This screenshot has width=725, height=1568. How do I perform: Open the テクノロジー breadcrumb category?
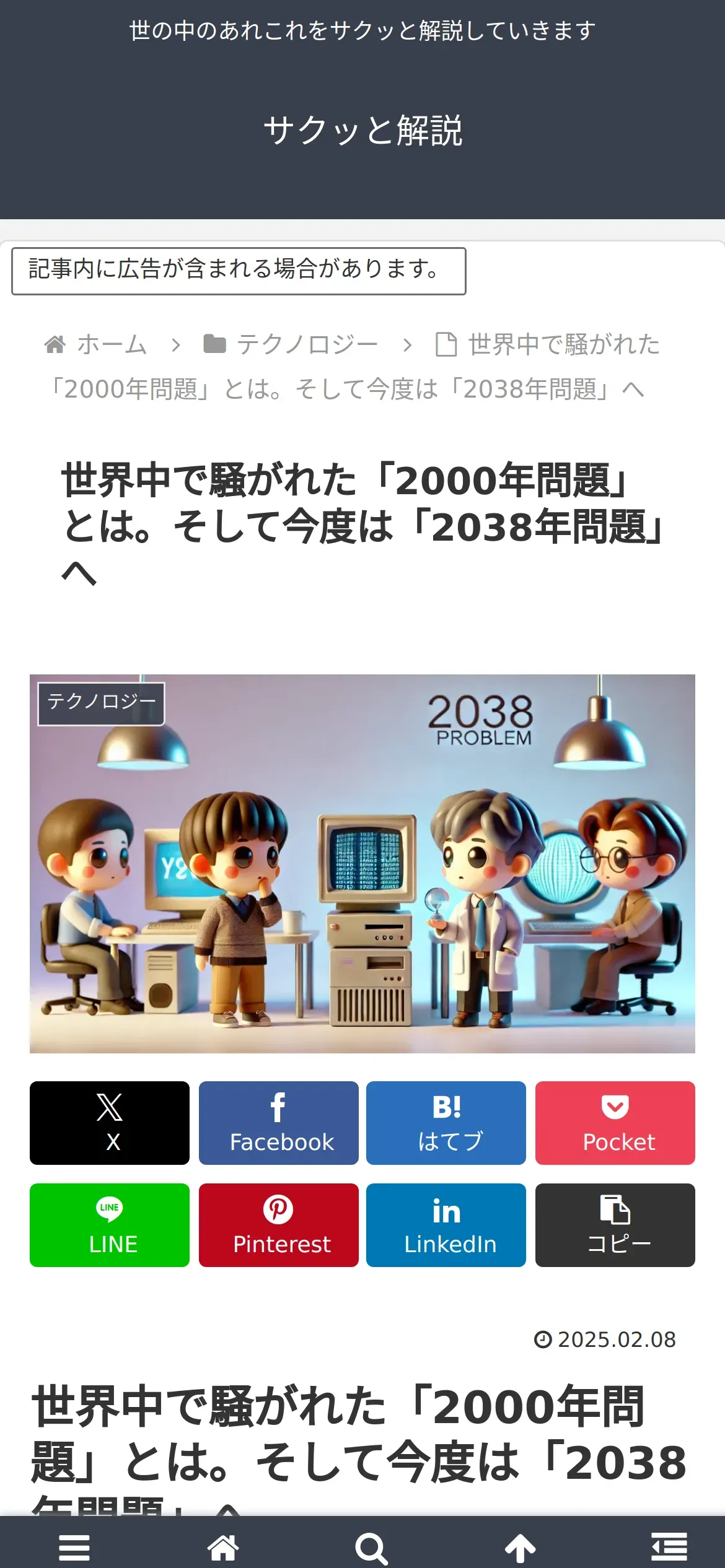[307, 344]
